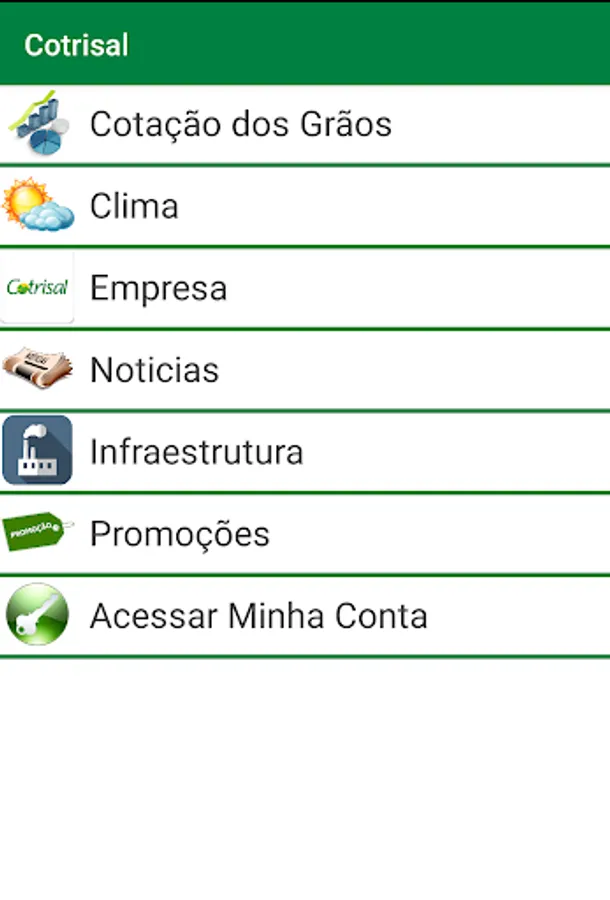
Task: View the Noticias list
Action: (x=154, y=370)
